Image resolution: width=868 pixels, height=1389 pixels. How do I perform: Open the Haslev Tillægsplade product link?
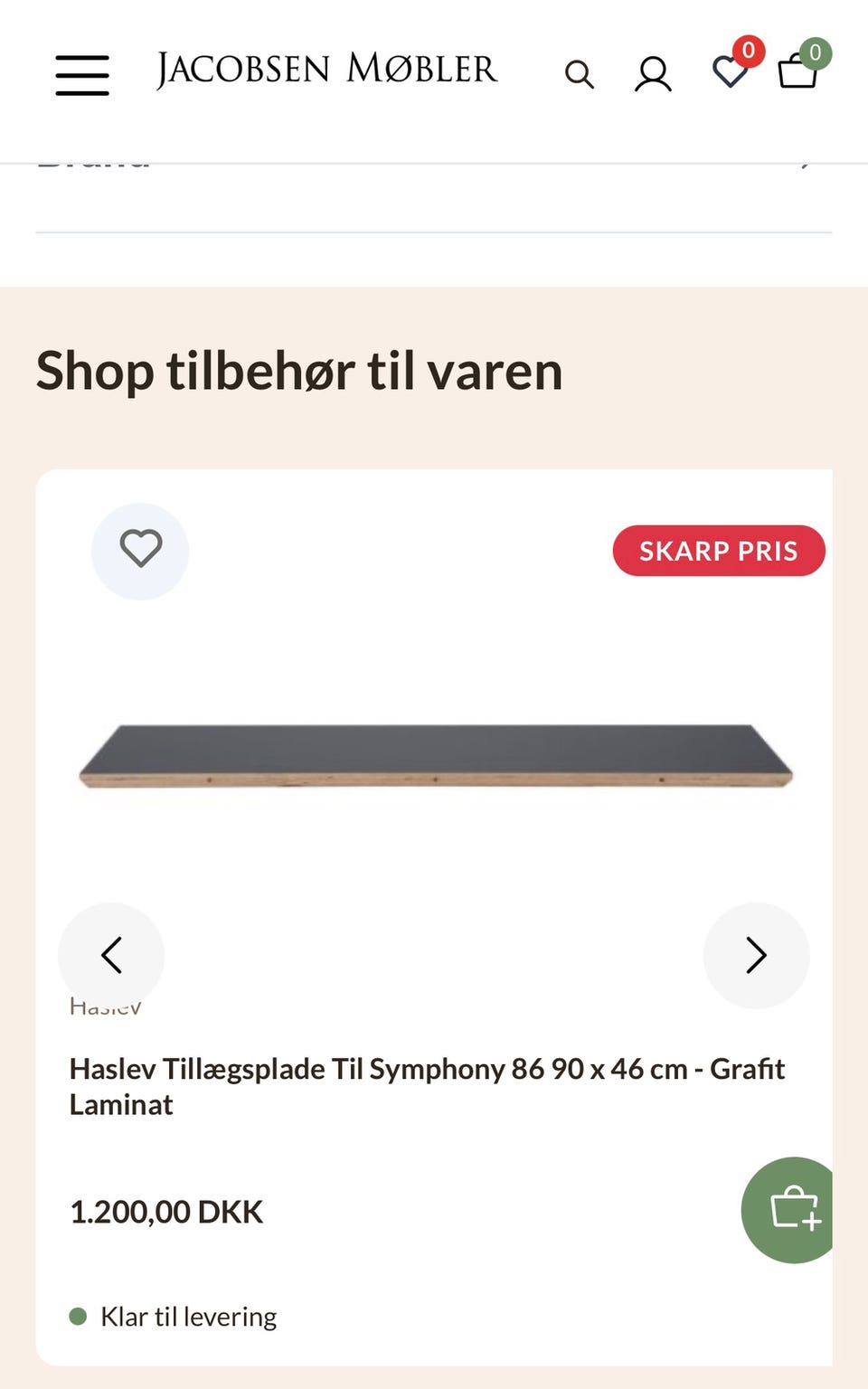[x=427, y=1085]
